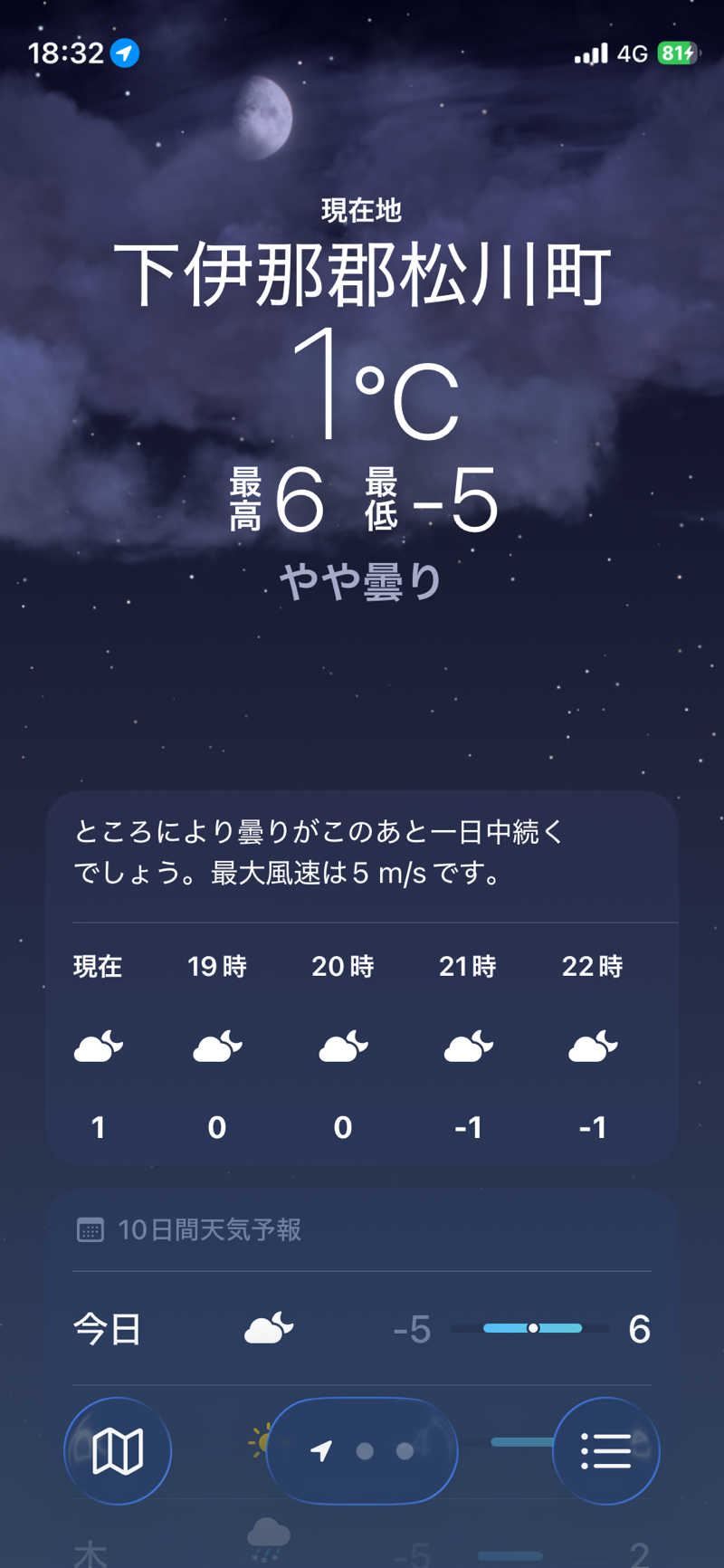The width and height of the screenshot is (724, 1568).
Task: Select the 19時 weather icon
Action: (x=216, y=1046)
